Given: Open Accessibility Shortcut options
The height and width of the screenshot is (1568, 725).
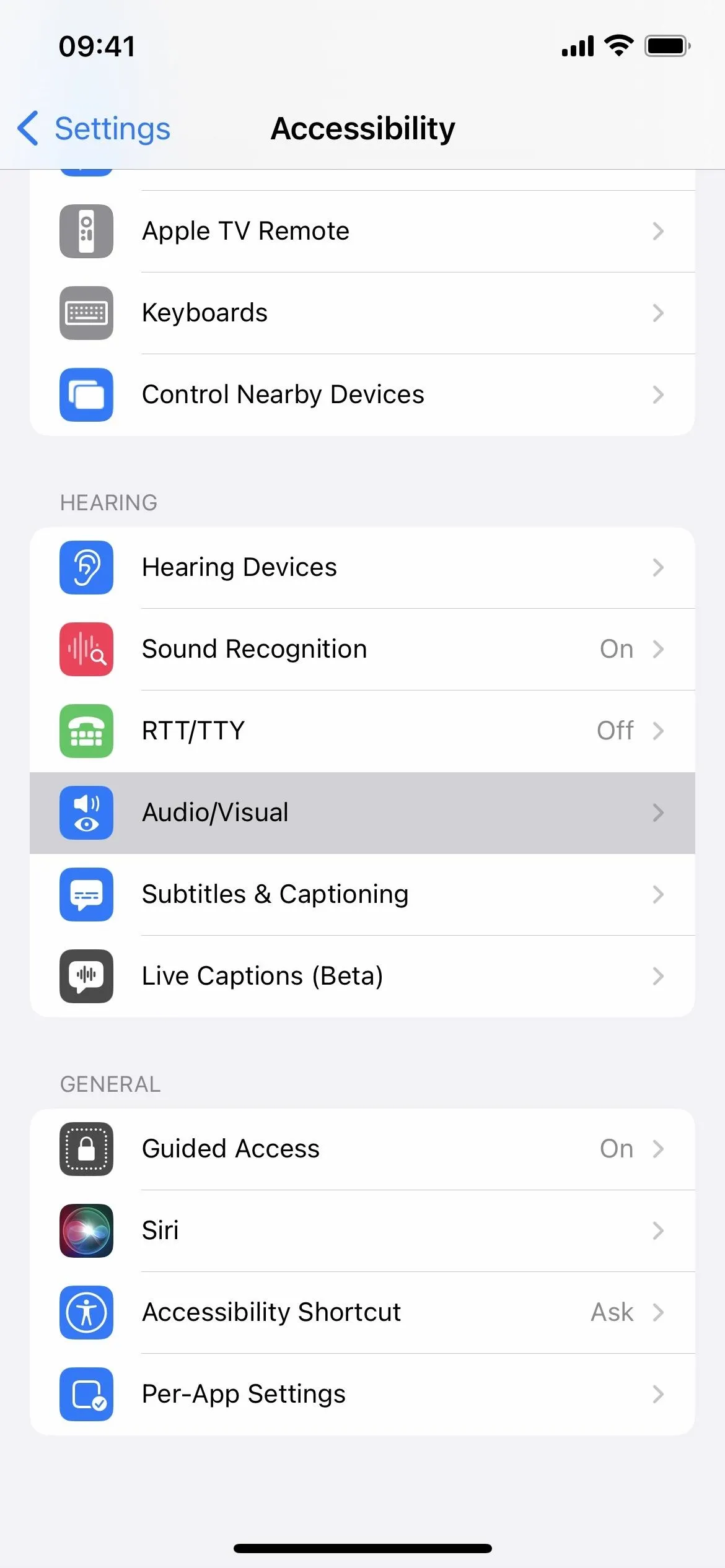Looking at the screenshot, I should click(362, 1312).
